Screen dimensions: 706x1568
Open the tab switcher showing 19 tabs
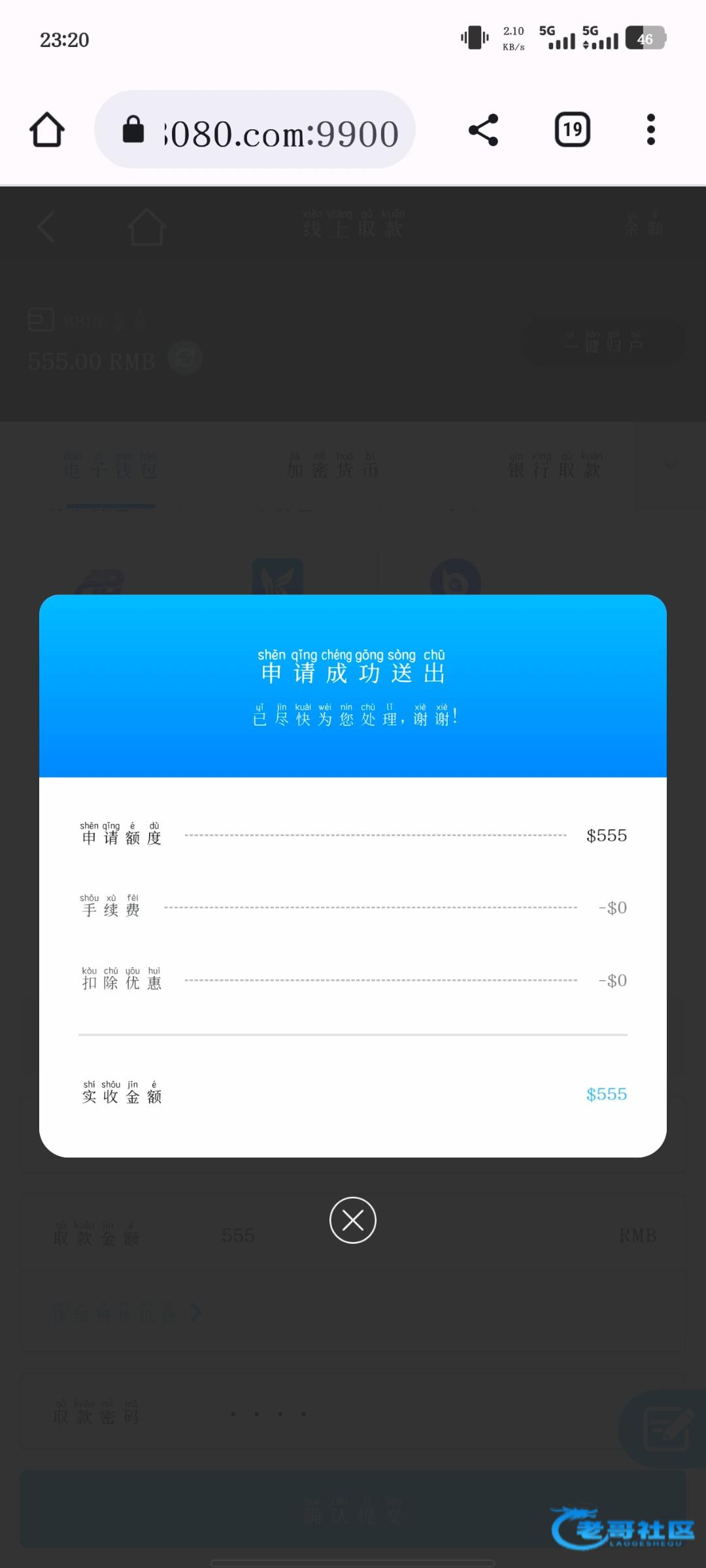click(x=573, y=129)
